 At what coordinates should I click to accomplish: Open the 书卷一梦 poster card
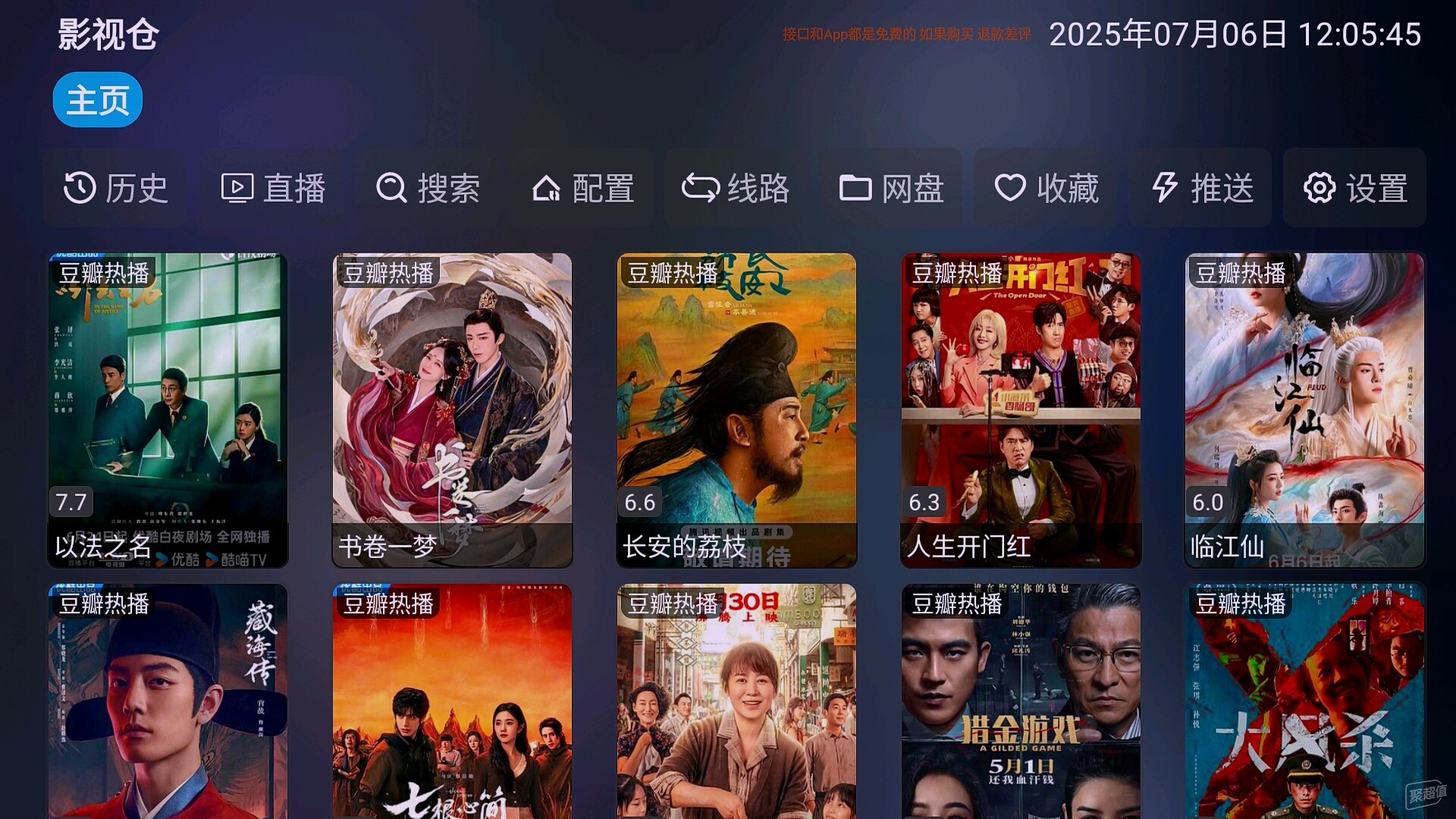point(452,409)
